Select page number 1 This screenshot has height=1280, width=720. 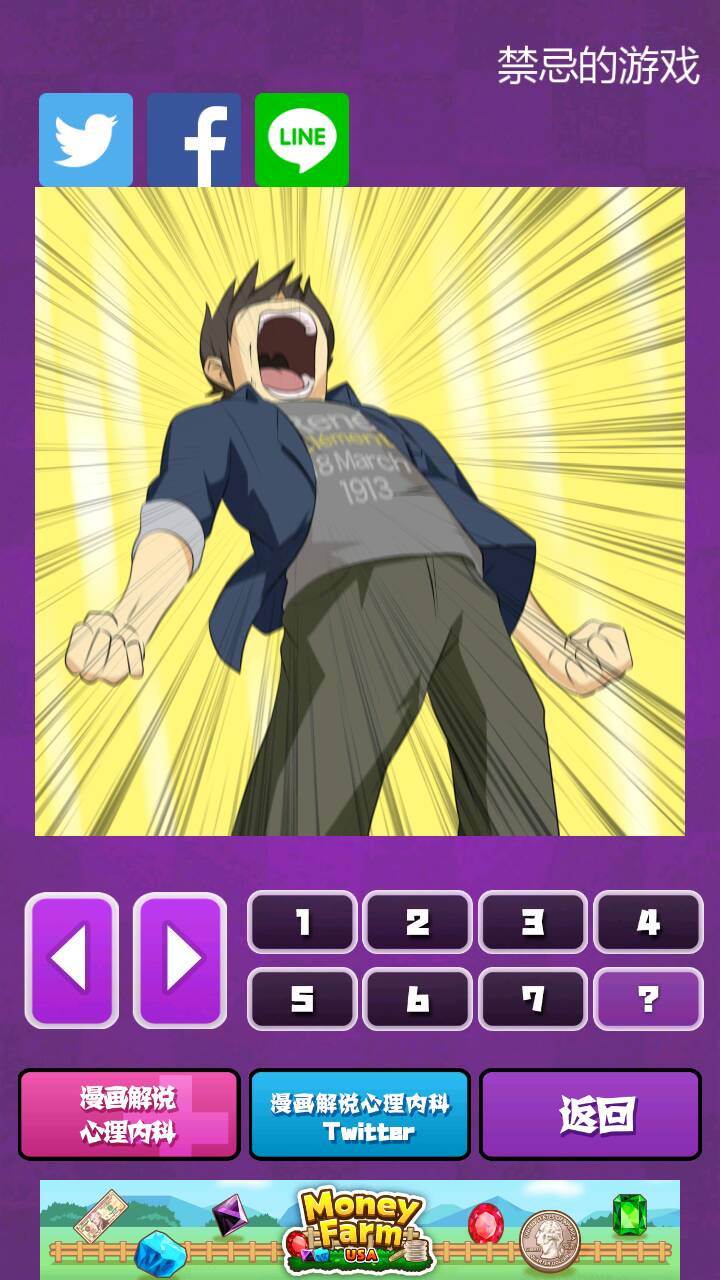pos(302,922)
